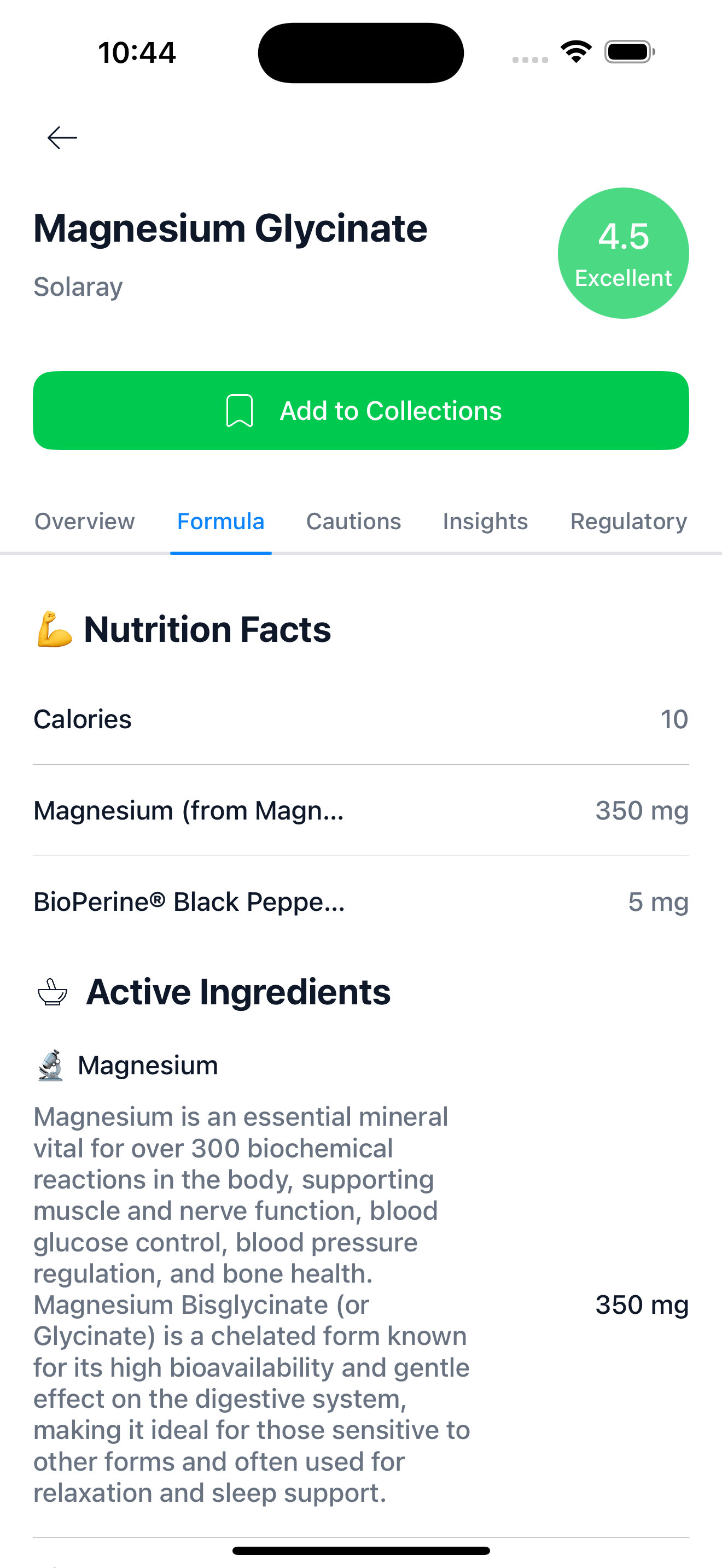
Task: Add Magnesium Glycinate to Collections
Action: [361, 411]
